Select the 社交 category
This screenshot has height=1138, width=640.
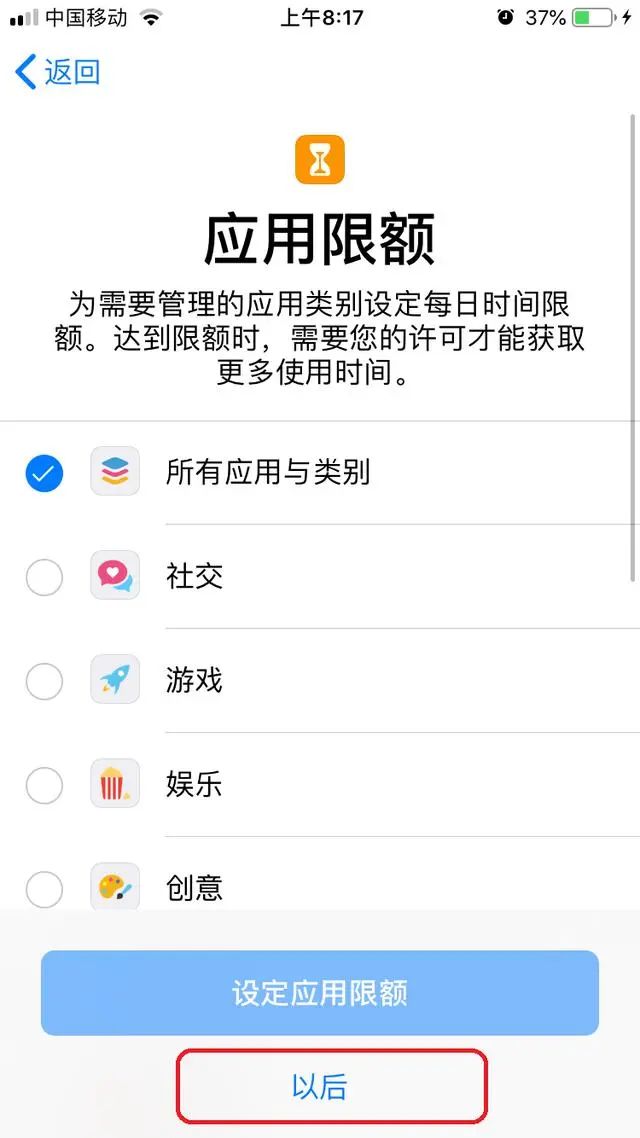(x=44, y=577)
